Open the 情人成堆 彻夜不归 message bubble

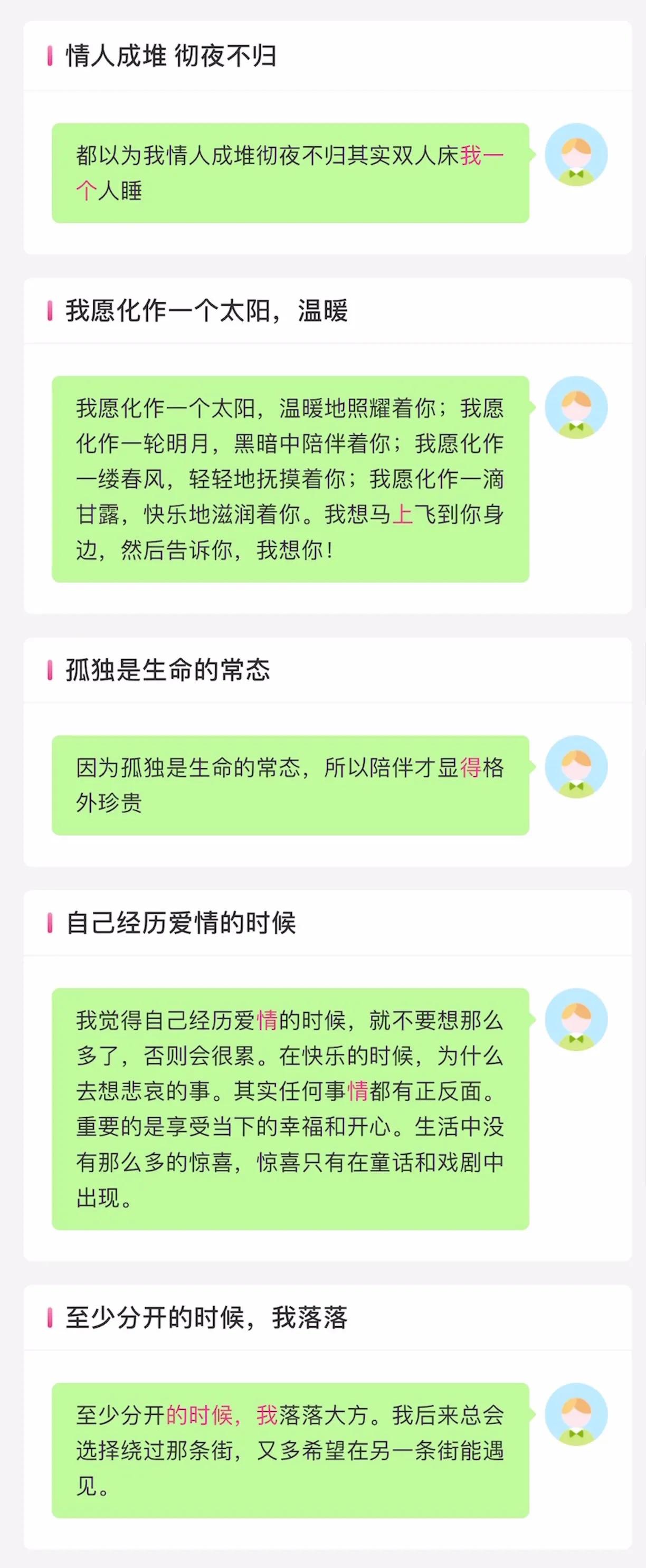click(290, 174)
